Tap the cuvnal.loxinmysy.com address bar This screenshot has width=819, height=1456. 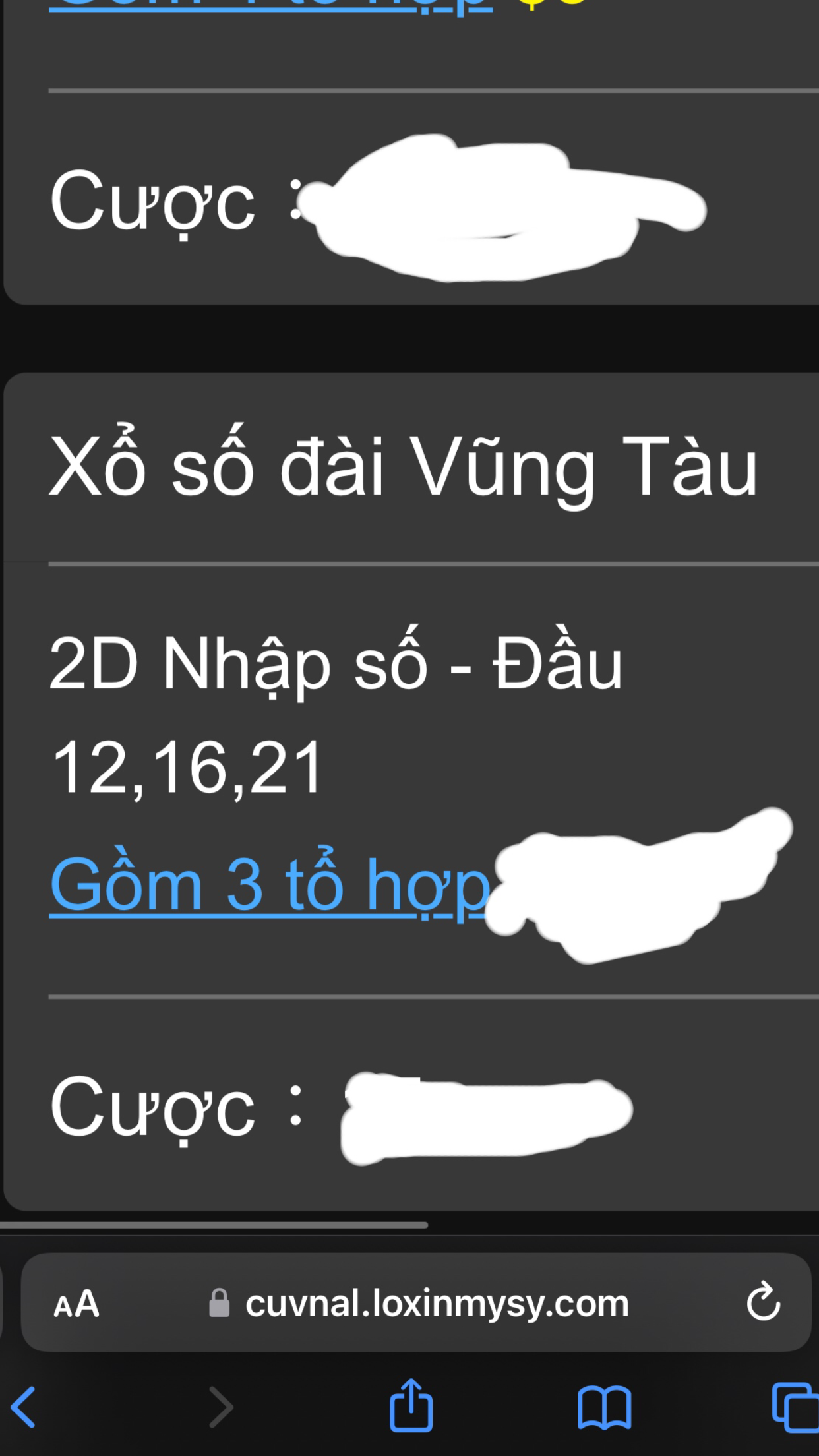[437, 1304]
